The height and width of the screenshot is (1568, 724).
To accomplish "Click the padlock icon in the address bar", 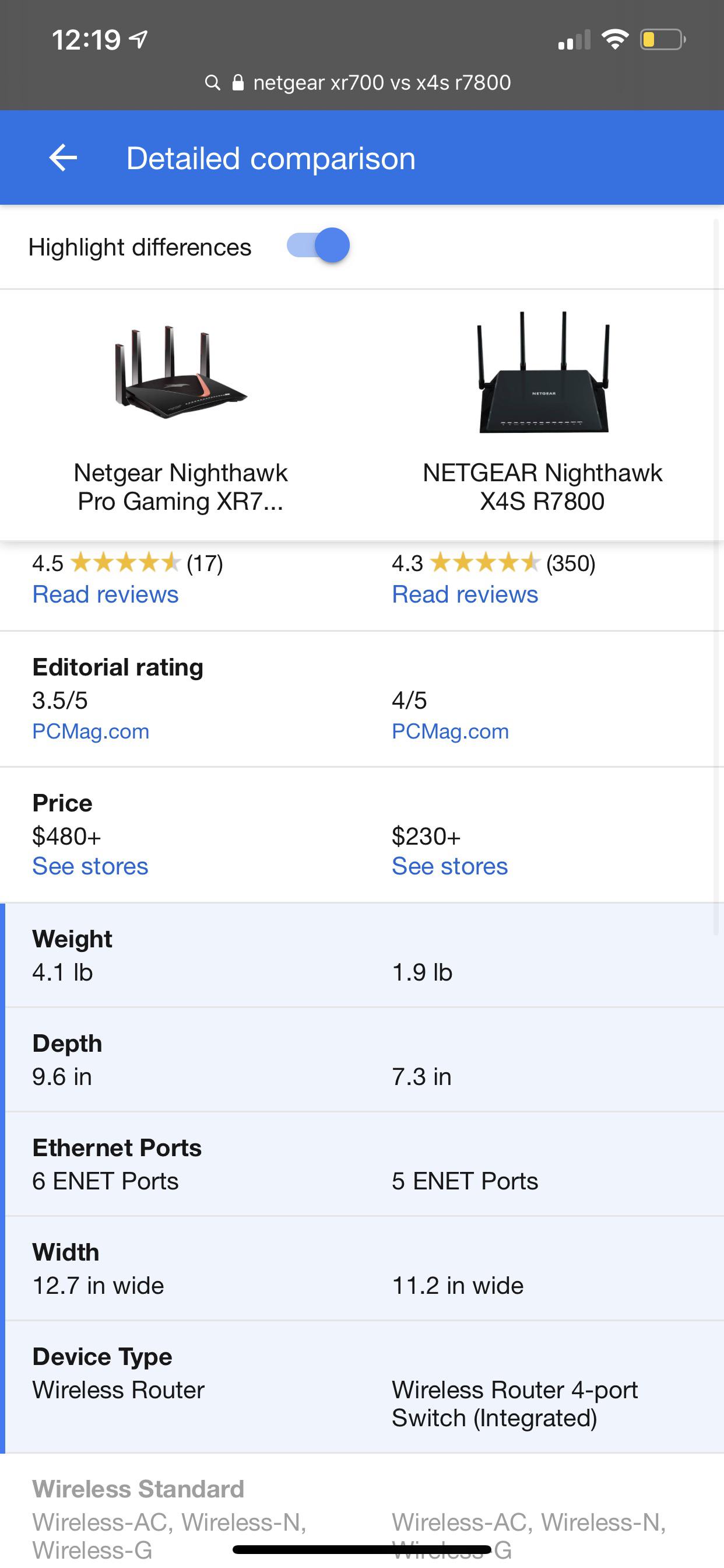I will [x=238, y=82].
